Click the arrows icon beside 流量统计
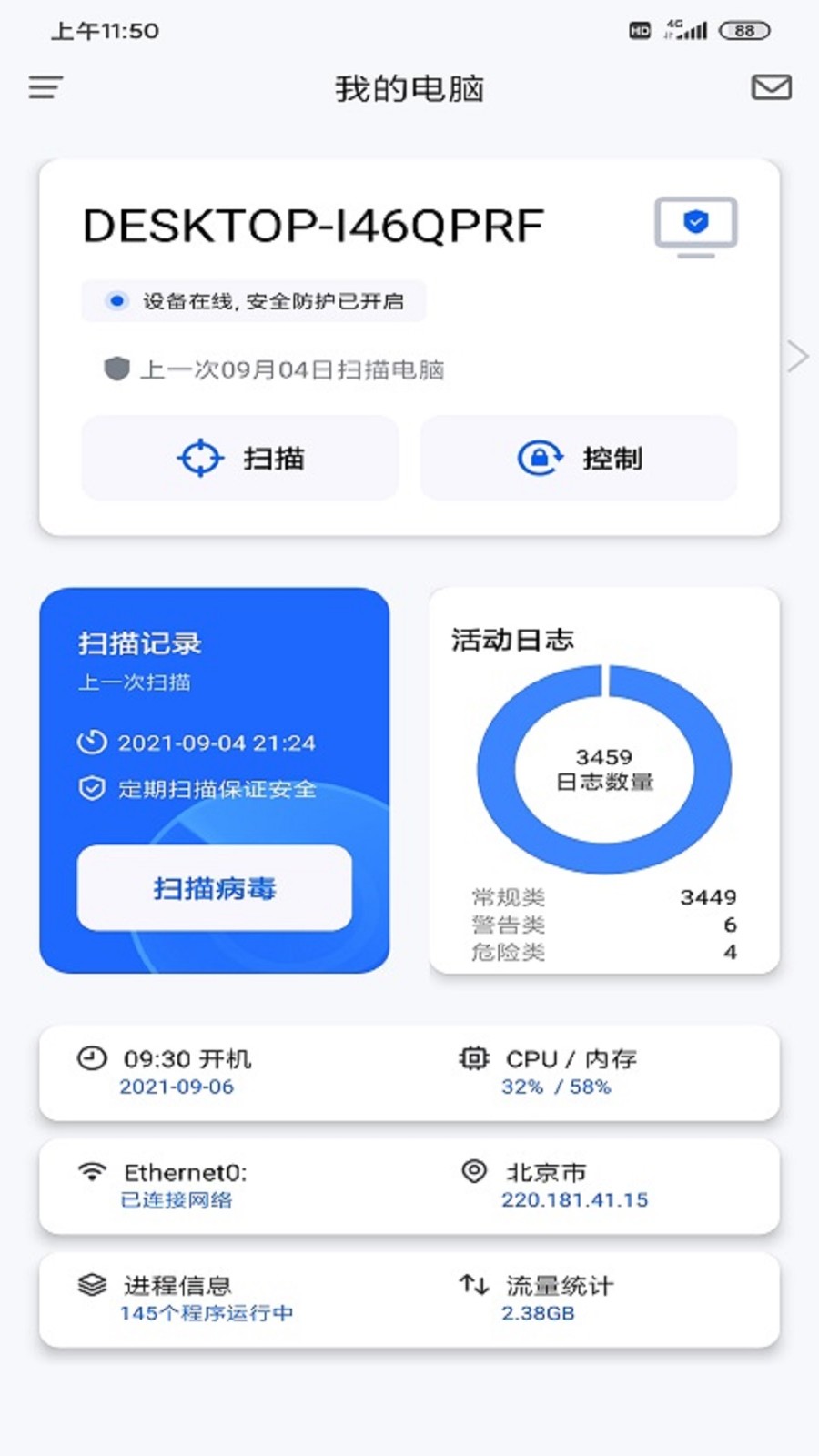The image size is (819, 1456). click(474, 1286)
